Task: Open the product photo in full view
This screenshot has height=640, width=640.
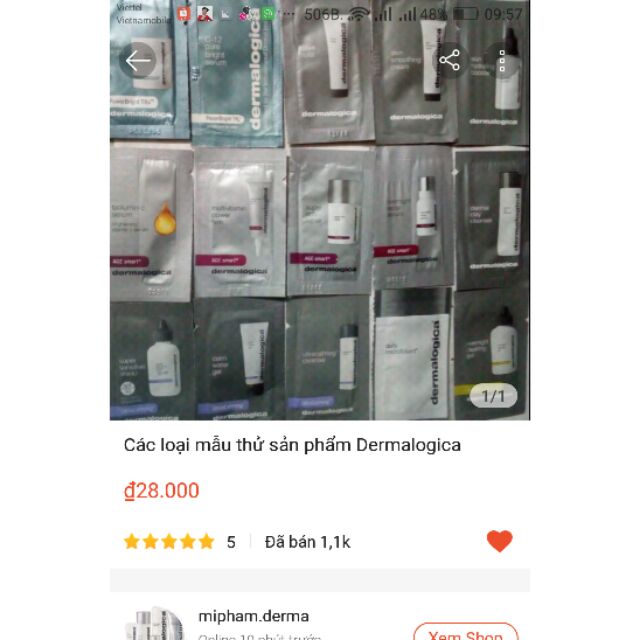Action: [320, 230]
